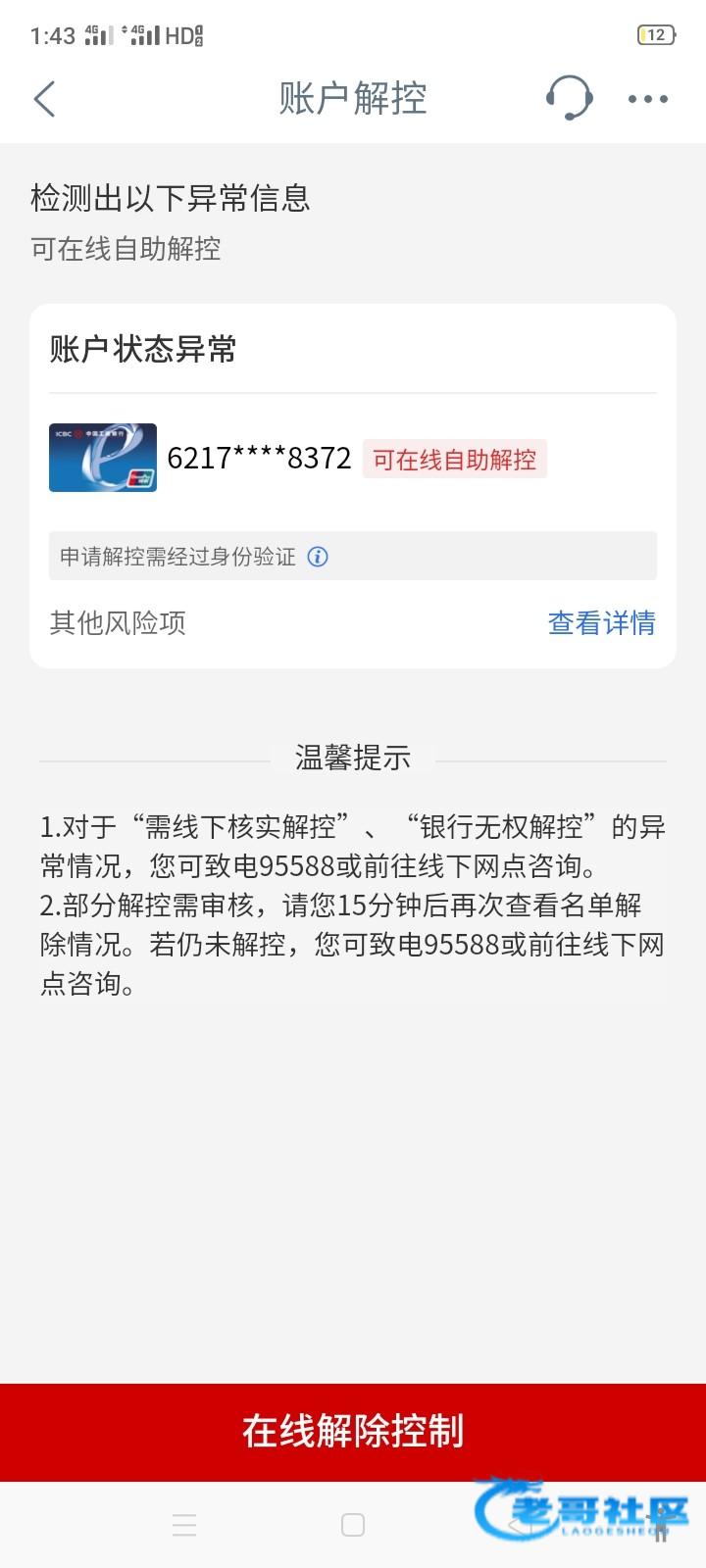Screen dimensions: 706x1568
Task: Open system recent apps menu
Action: (x=184, y=1525)
